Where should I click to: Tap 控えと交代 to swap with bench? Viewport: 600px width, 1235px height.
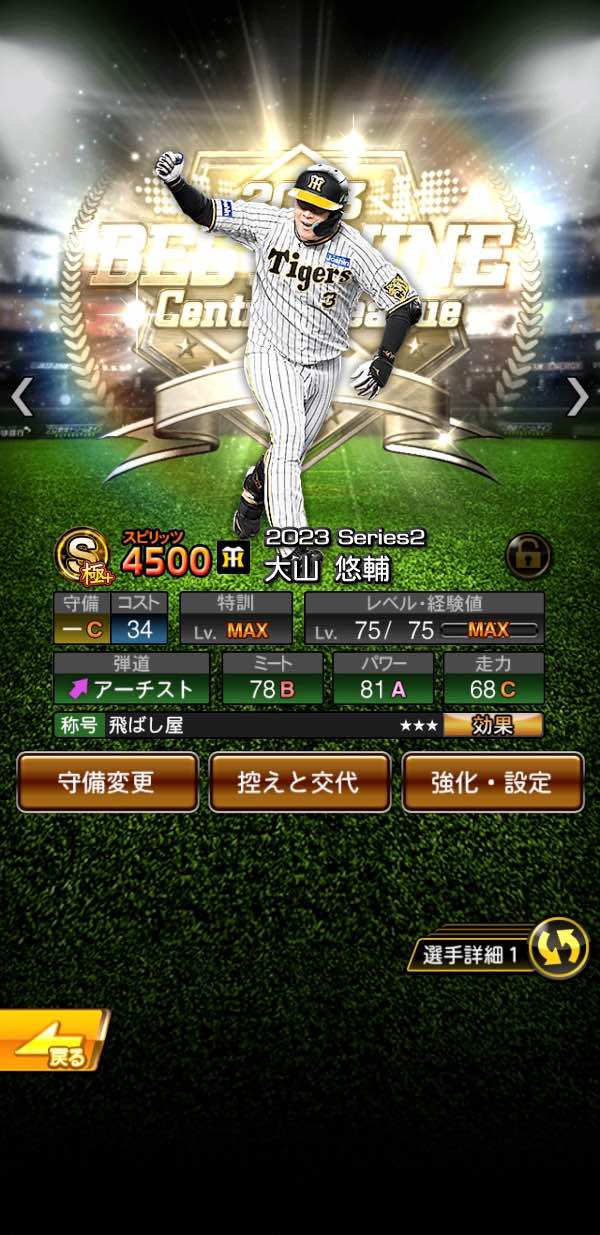coord(299,781)
